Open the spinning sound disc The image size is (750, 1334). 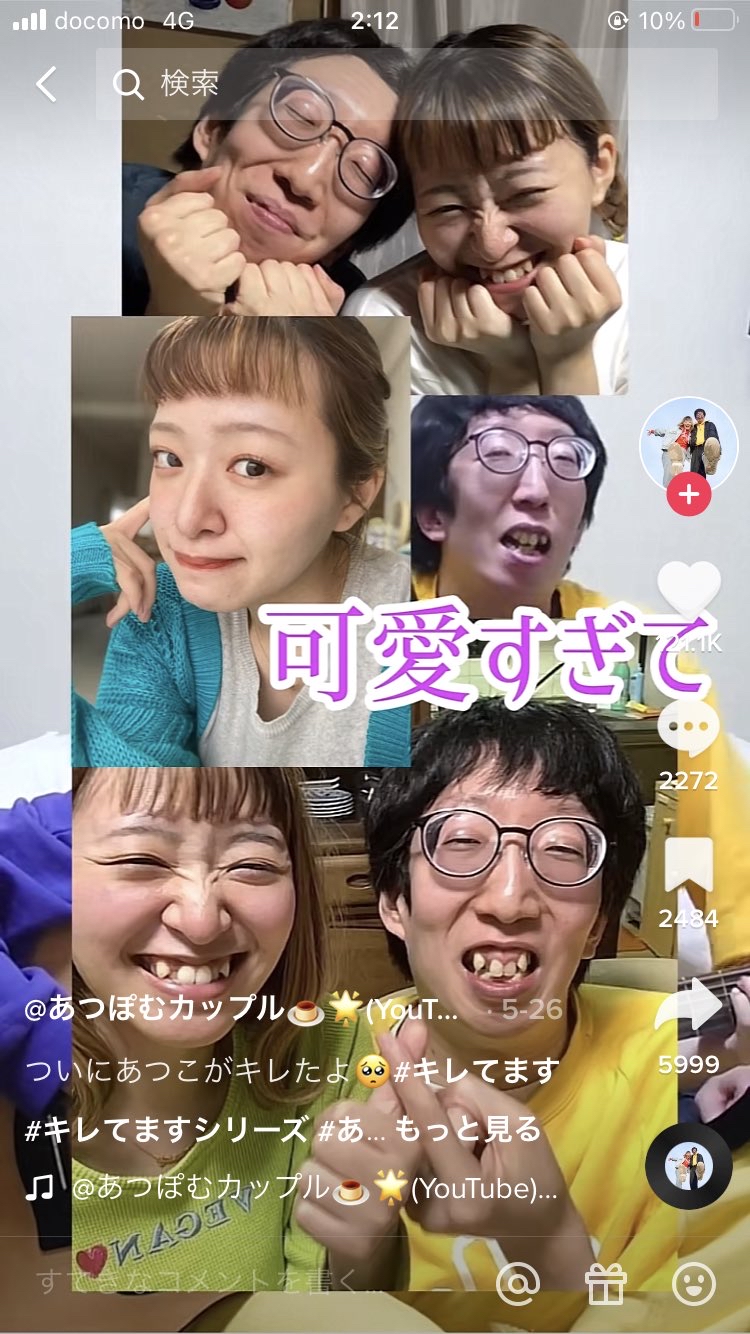point(688,1166)
